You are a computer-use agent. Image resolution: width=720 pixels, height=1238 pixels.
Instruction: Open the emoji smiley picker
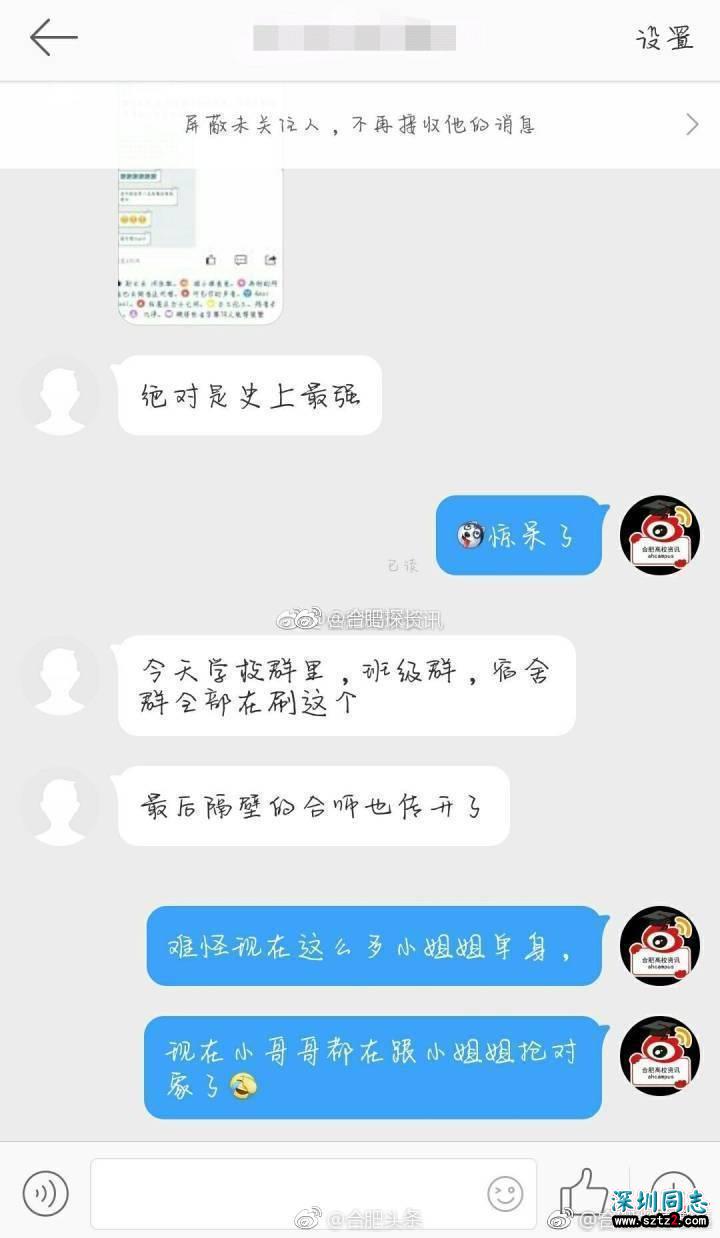tap(505, 1192)
